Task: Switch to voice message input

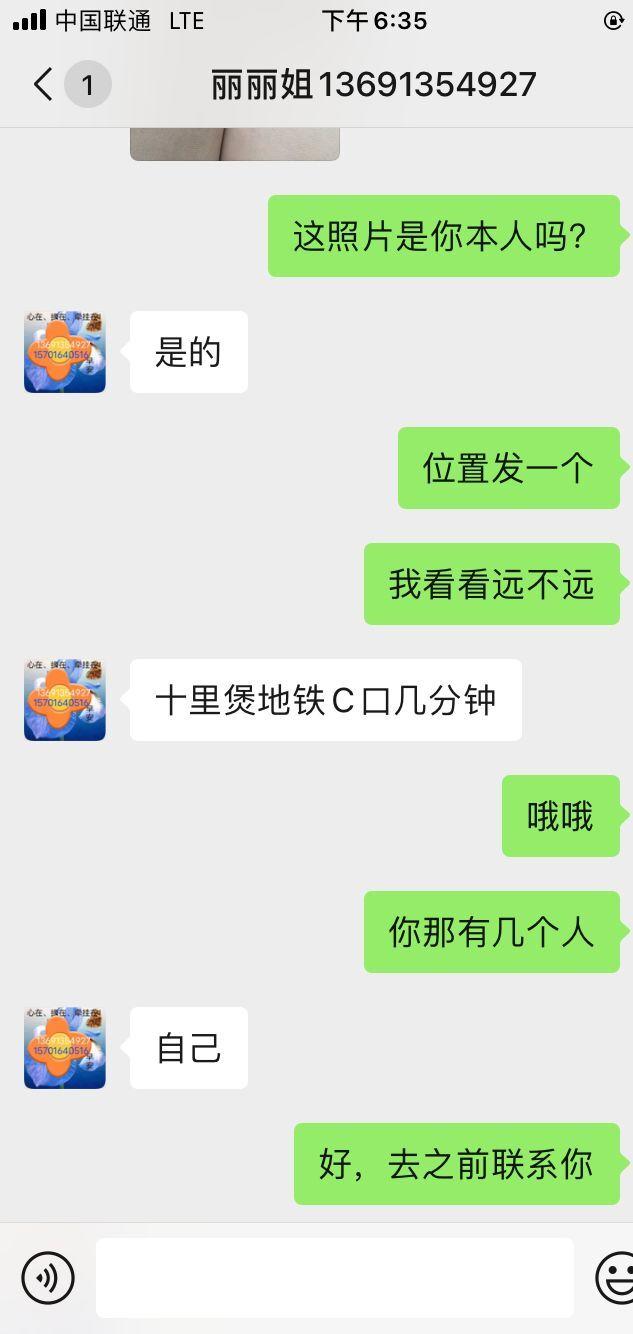Action: (48, 1277)
